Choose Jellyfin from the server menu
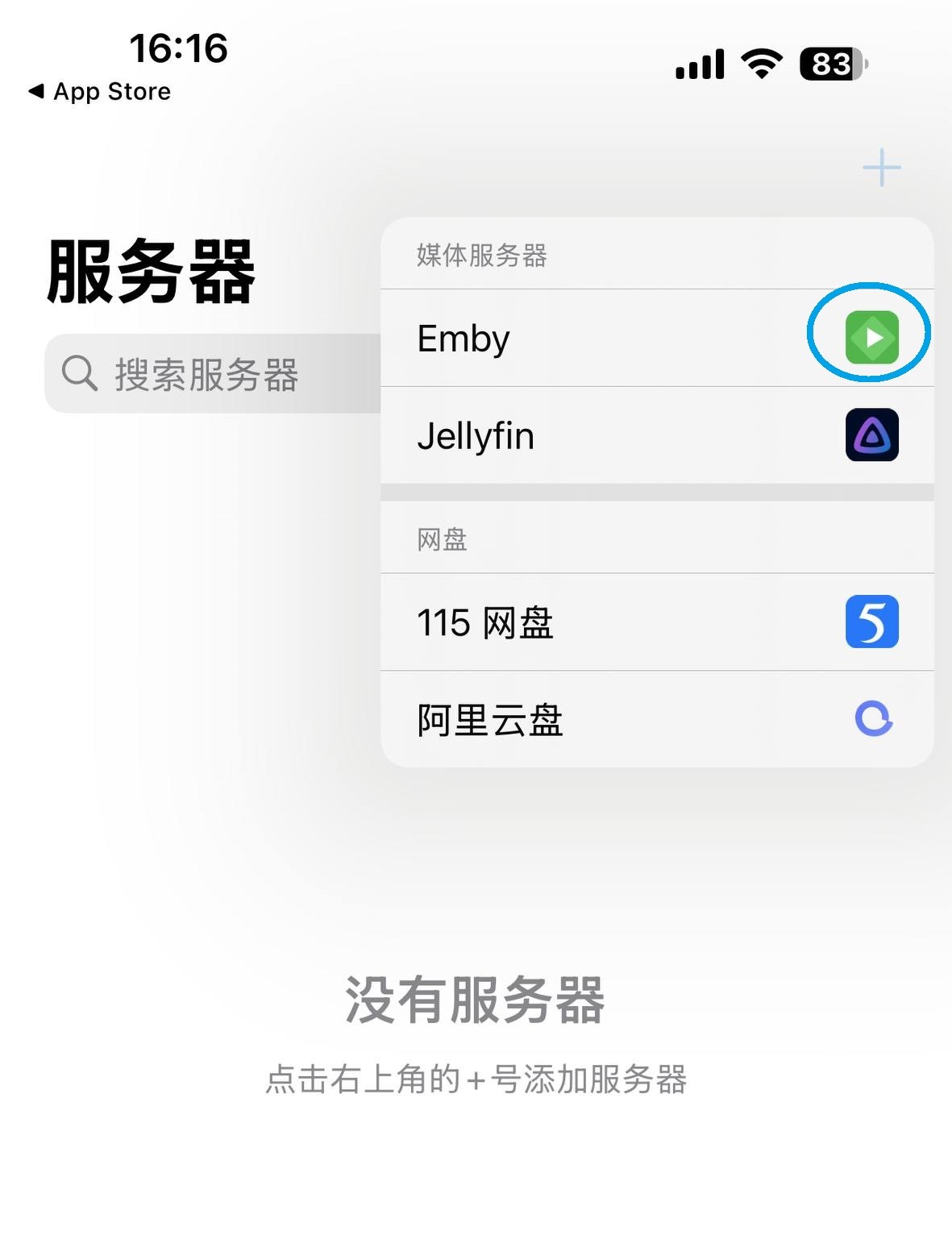 (x=656, y=436)
